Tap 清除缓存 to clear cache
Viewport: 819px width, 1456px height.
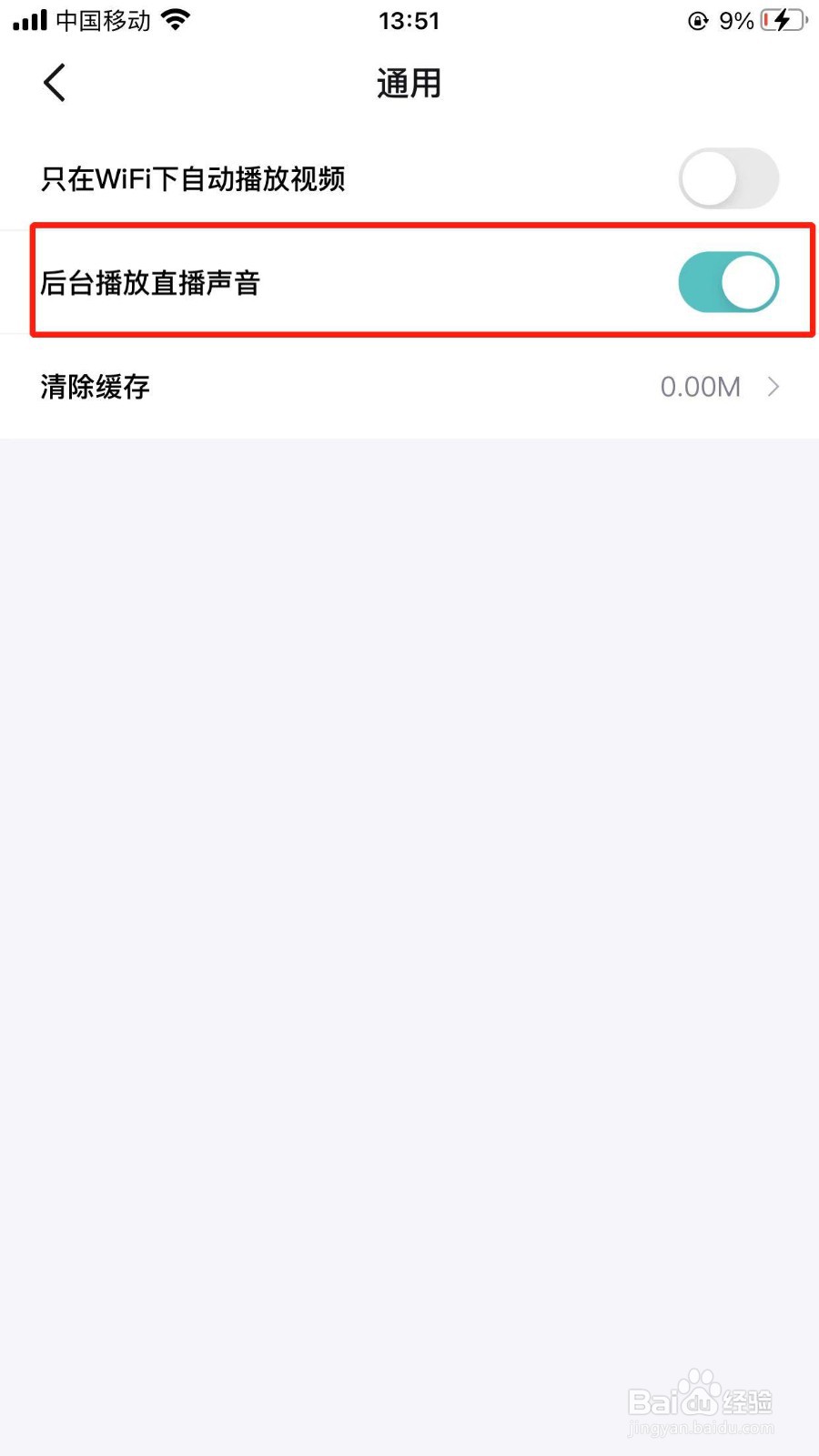[94, 387]
